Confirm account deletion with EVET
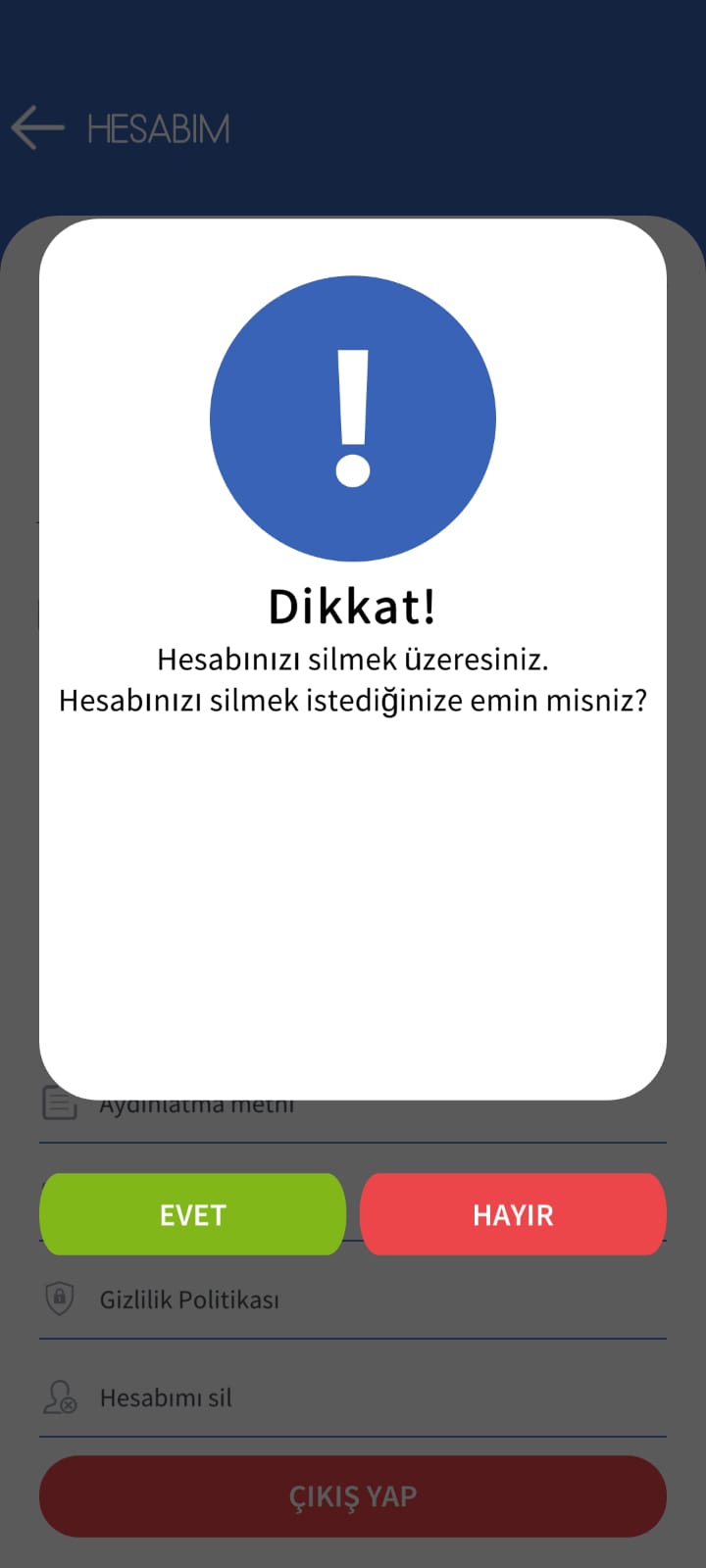The width and height of the screenshot is (706, 1568). [192, 1214]
